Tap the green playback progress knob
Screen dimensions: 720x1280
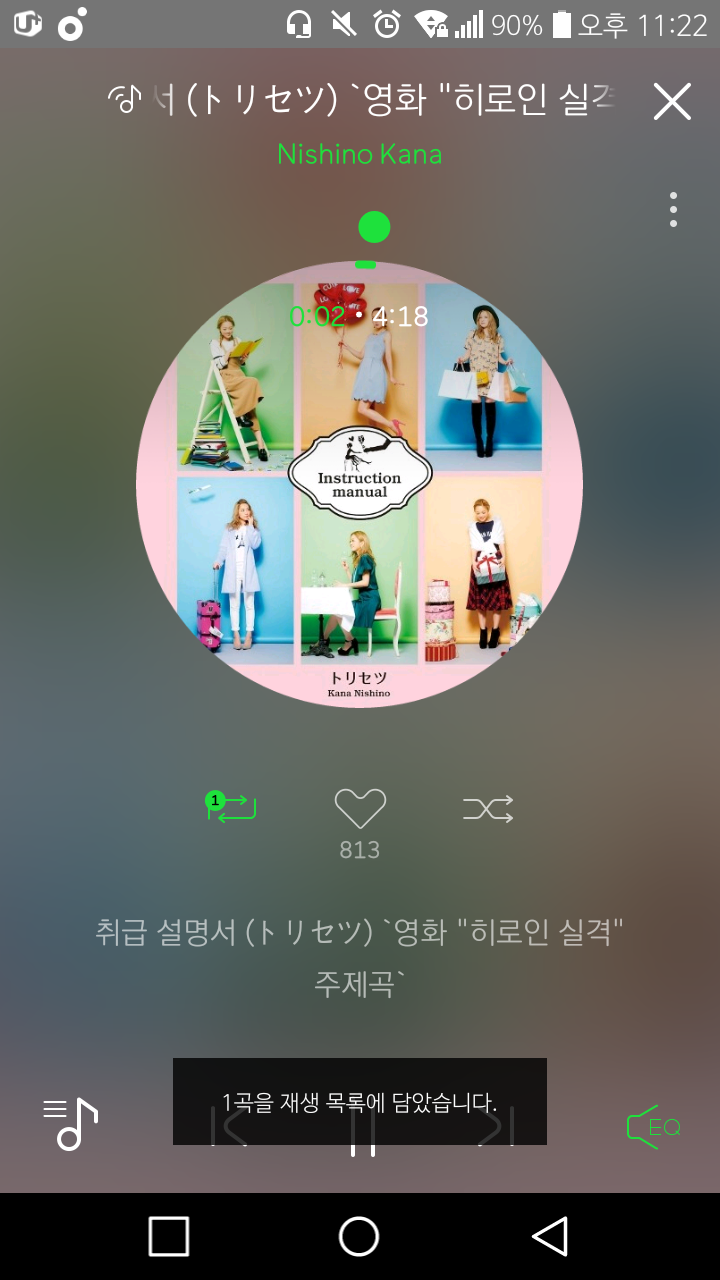pyautogui.click(x=374, y=227)
